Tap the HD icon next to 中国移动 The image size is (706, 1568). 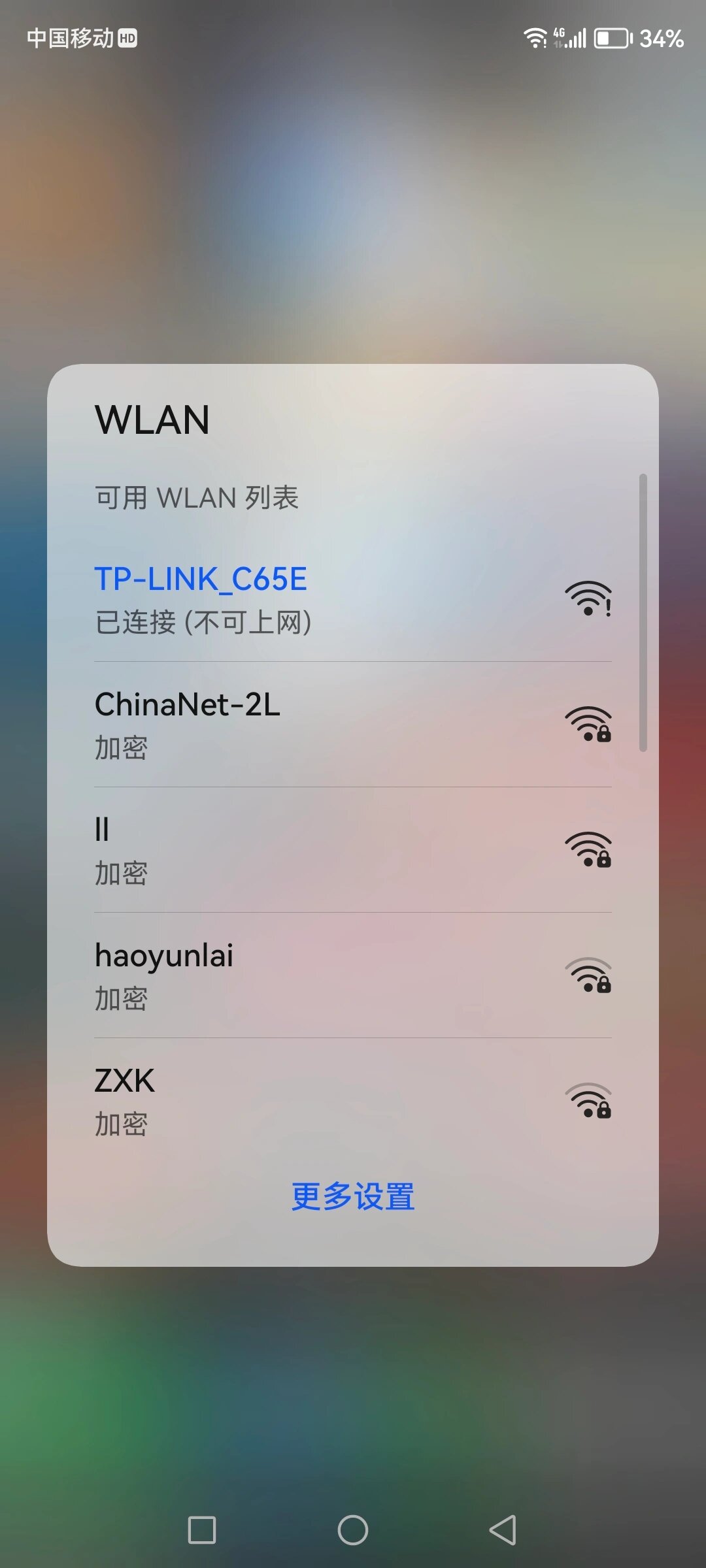[126, 39]
